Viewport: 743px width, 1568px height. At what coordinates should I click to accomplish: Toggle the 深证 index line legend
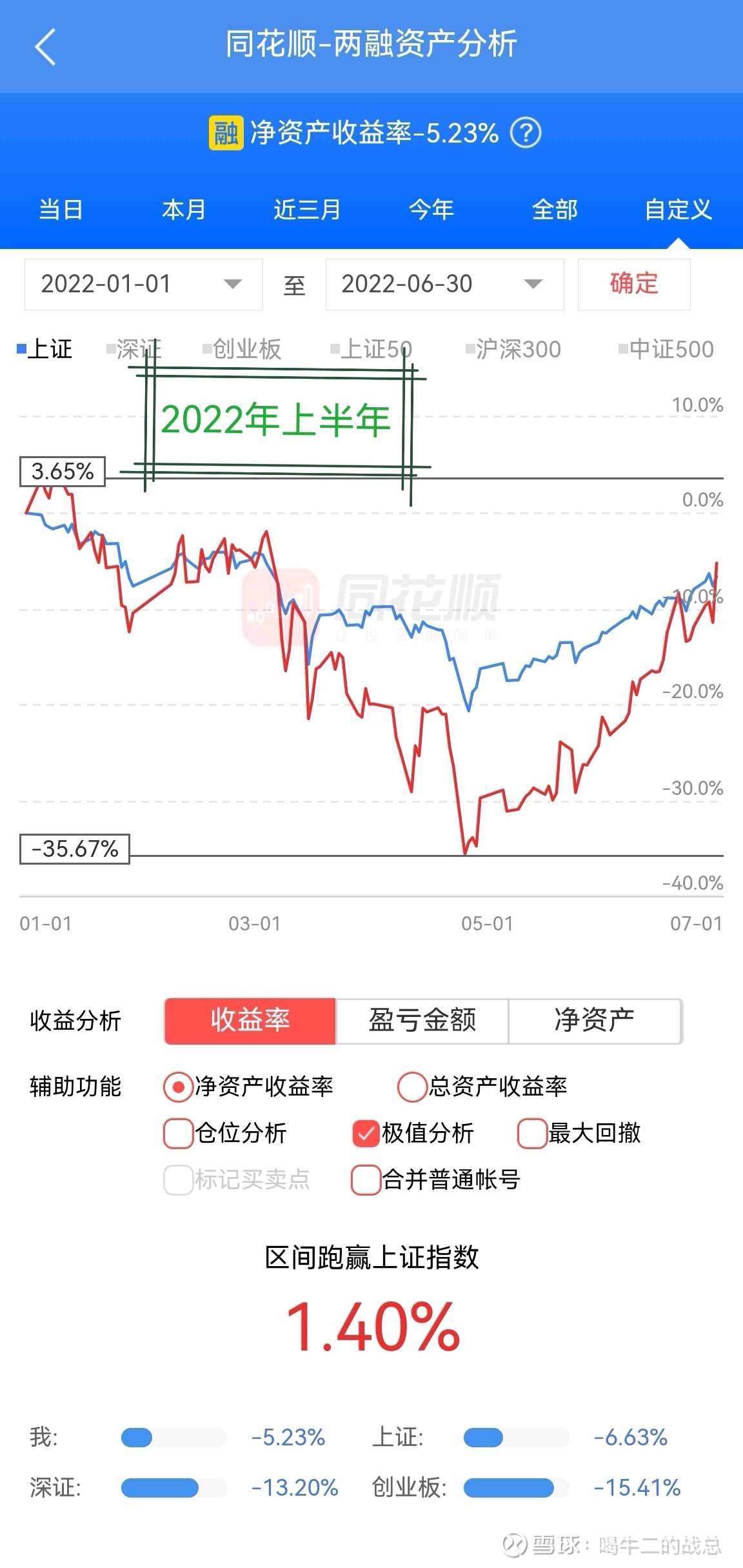[134, 348]
